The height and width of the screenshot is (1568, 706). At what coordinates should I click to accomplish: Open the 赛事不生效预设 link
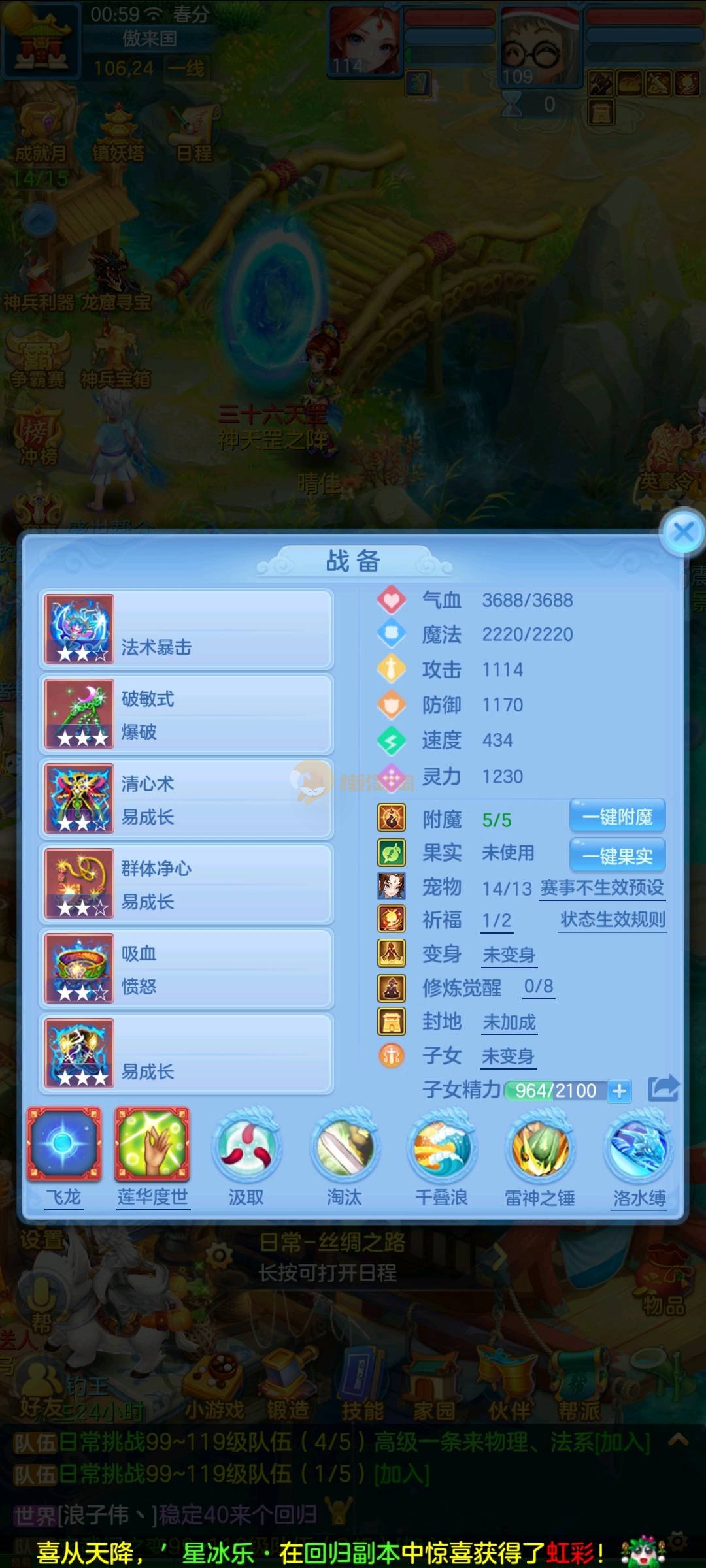(x=601, y=889)
